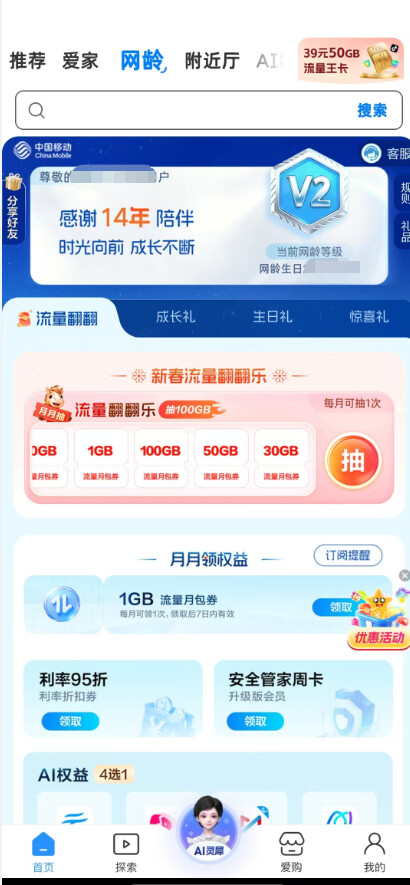The width and height of the screenshot is (410, 885).
Task: Switch to the 推荐 top tab
Action: click(x=27, y=61)
